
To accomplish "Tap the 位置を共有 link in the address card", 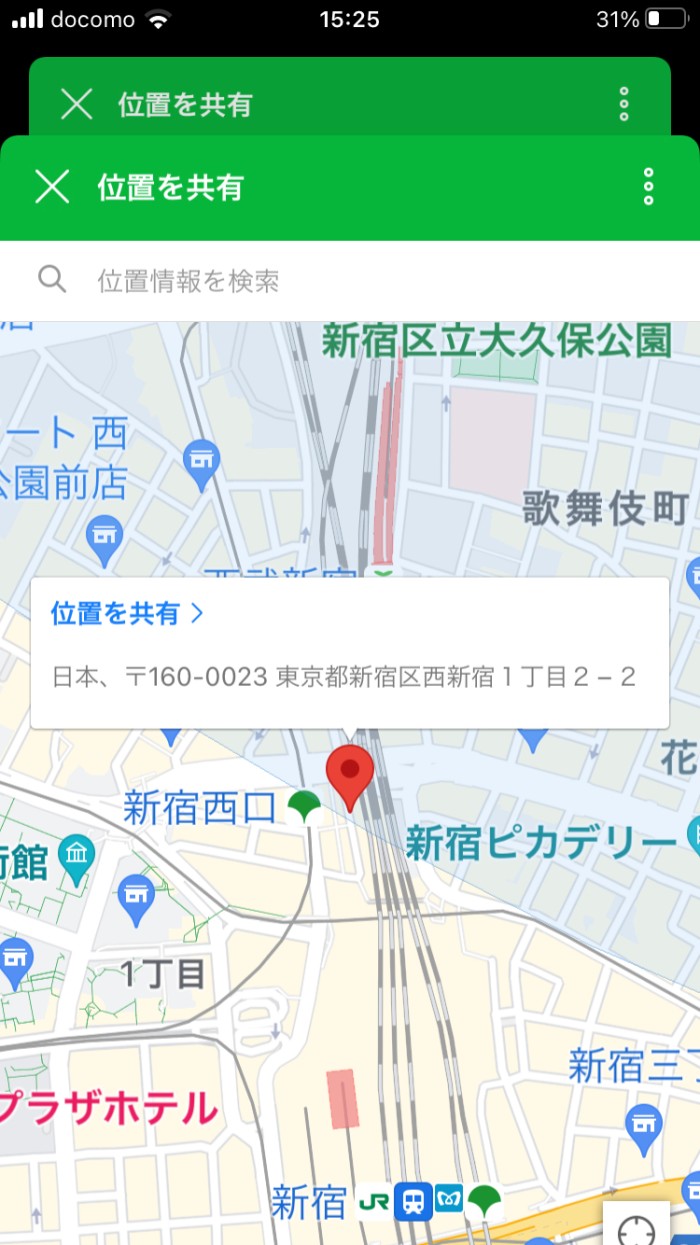I will (127, 614).
